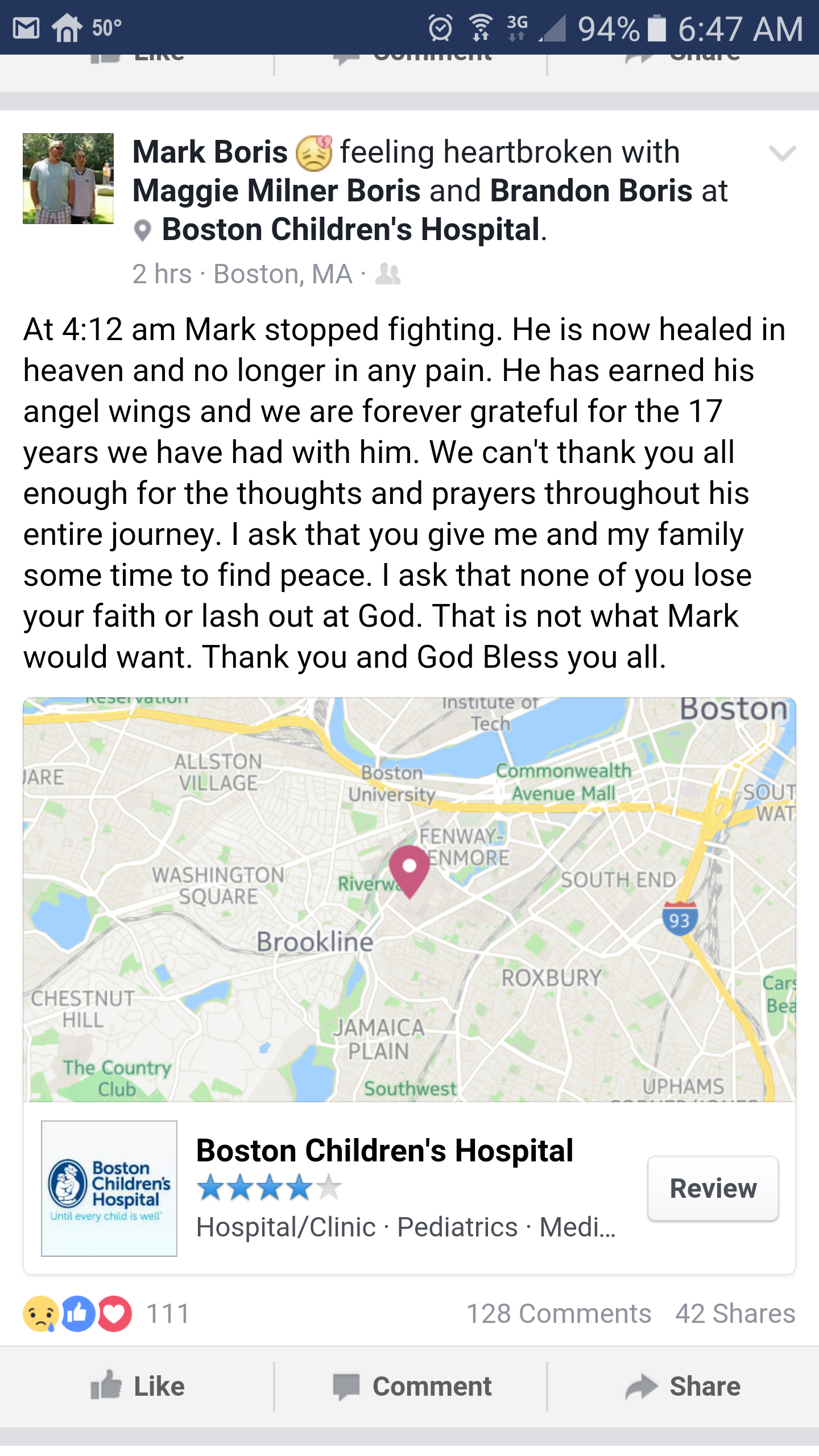This screenshot has height=1456, width=819.
Task: View the 42 Shares
Action: click(735, 1314)
